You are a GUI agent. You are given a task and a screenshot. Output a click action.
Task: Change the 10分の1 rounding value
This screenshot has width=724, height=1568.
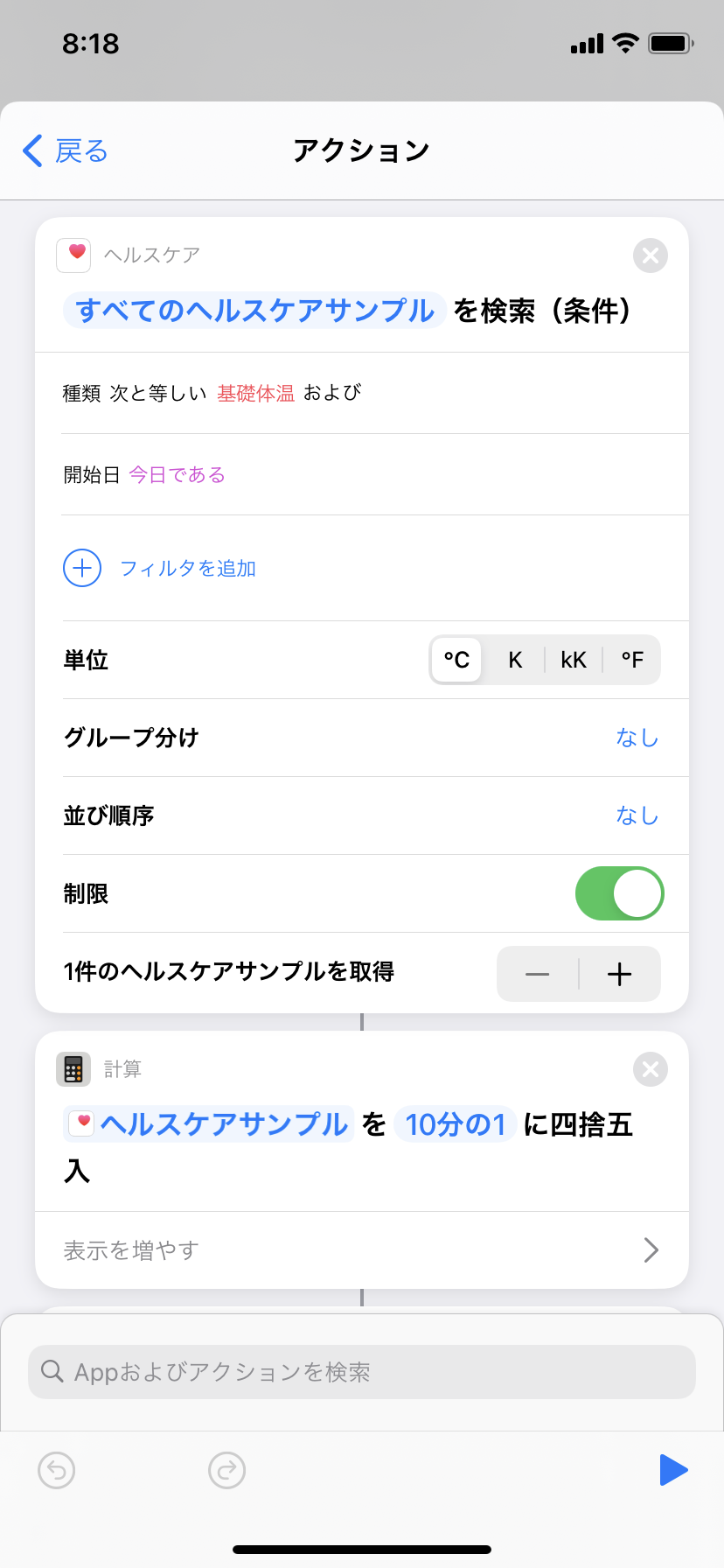click(455, 1124)
